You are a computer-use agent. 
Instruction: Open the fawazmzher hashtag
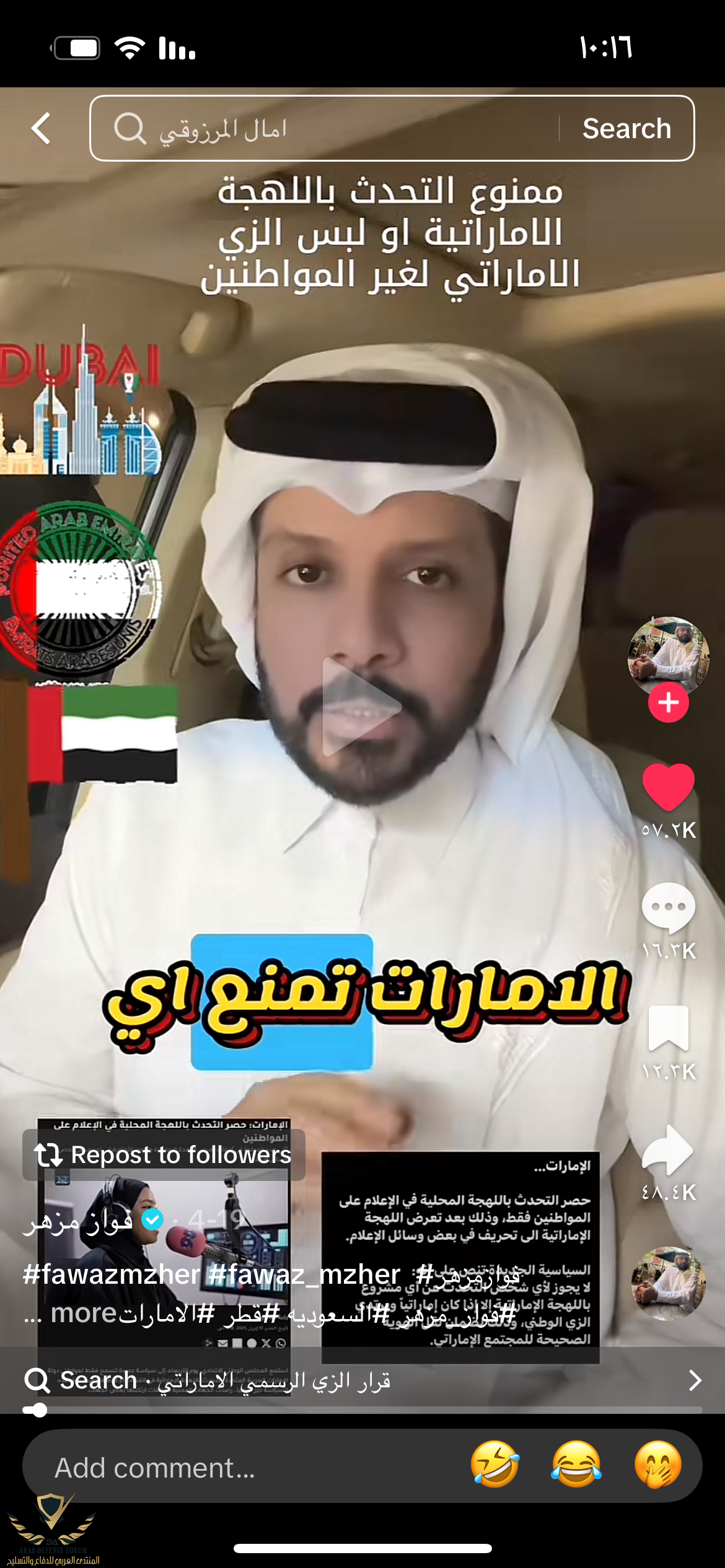tap(112, 1274)
